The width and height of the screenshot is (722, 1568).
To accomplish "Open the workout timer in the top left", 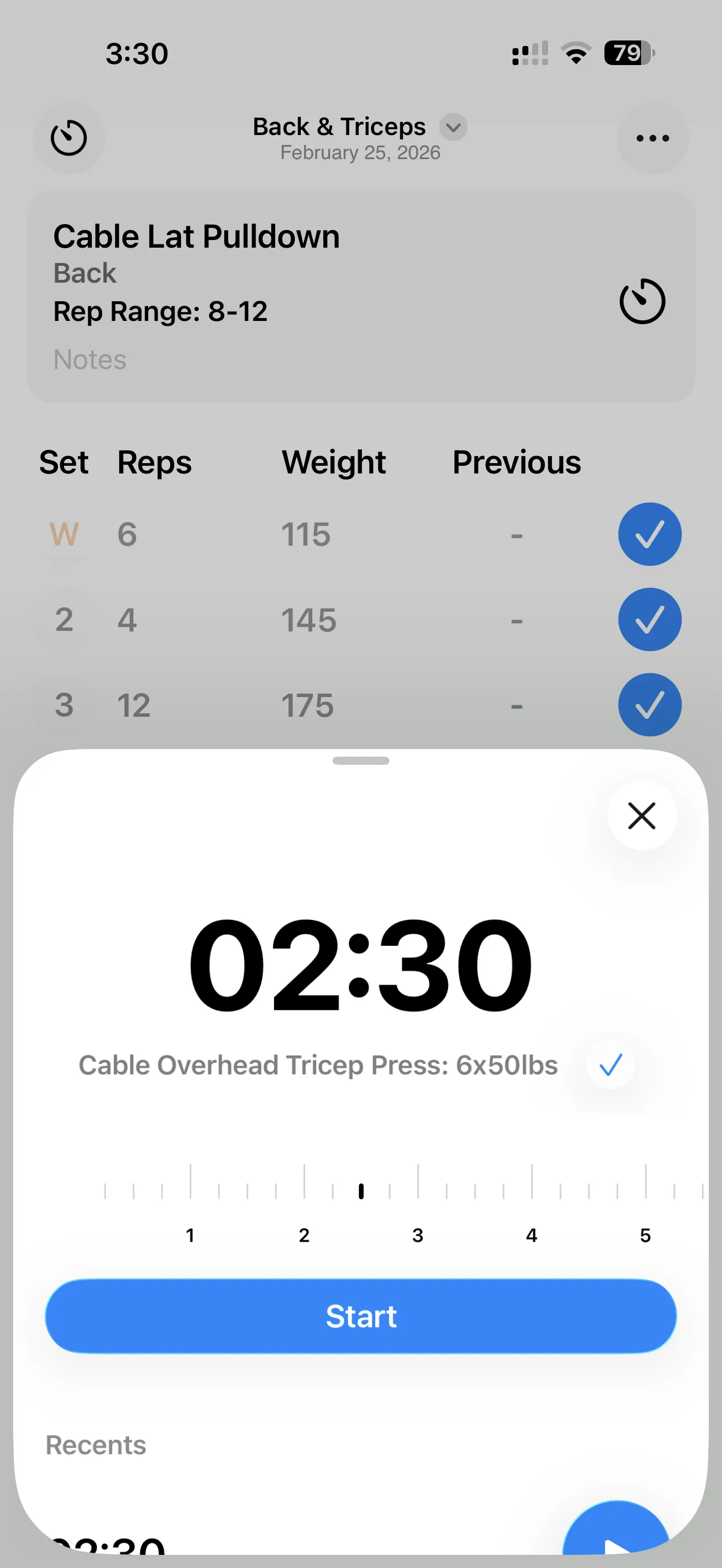I will pos(68,138).
